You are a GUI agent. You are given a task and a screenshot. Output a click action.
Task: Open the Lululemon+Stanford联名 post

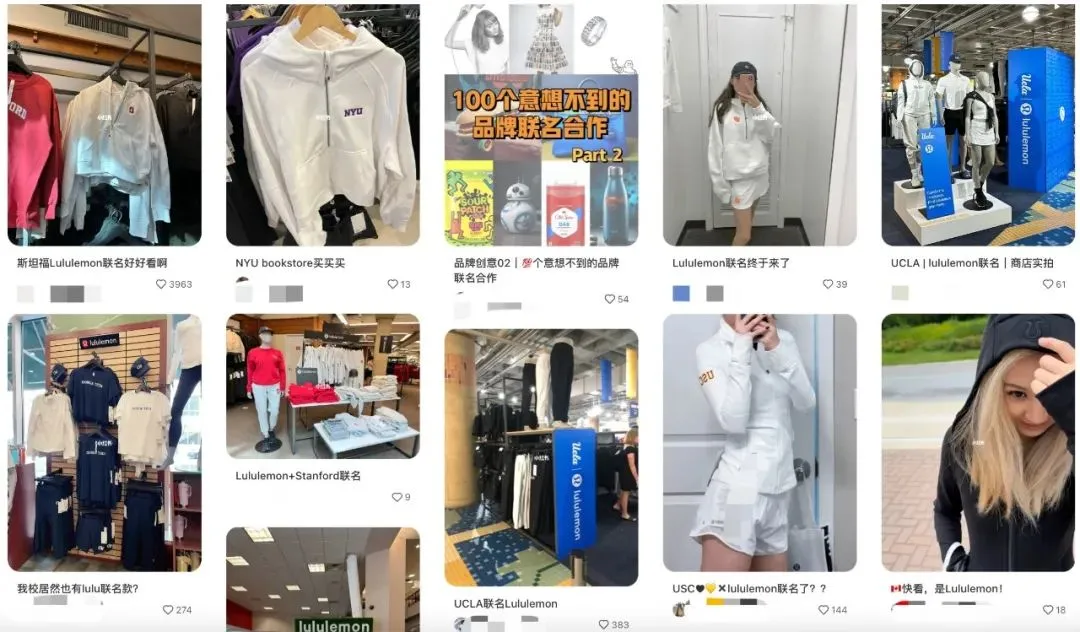(x=322, y=386)
